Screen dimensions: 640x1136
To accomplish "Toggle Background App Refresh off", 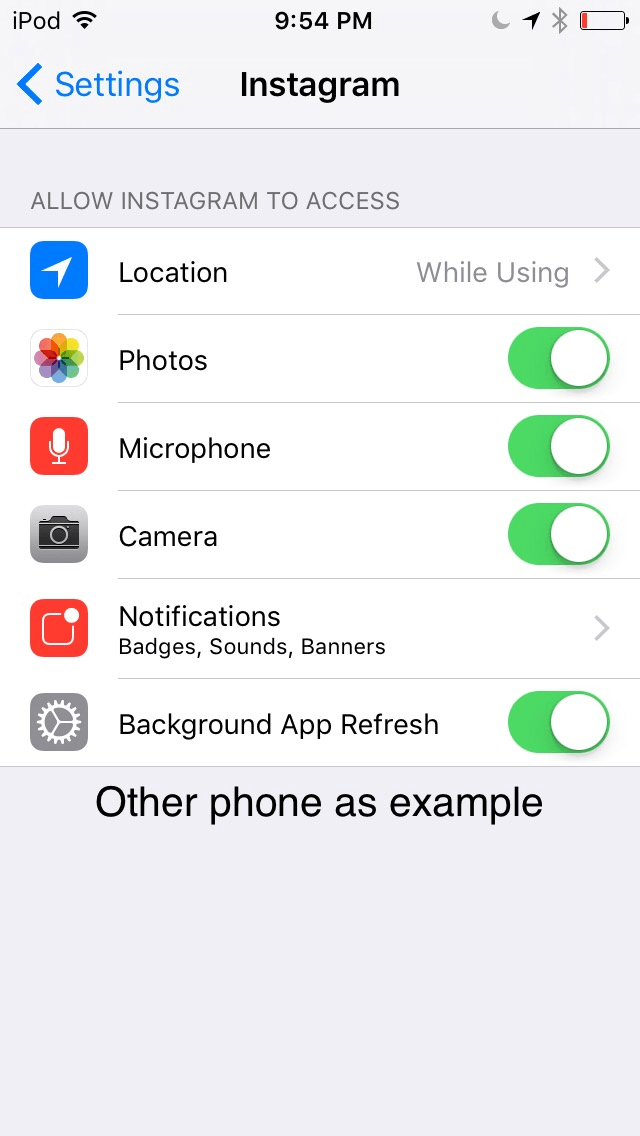I will [558, 723].
